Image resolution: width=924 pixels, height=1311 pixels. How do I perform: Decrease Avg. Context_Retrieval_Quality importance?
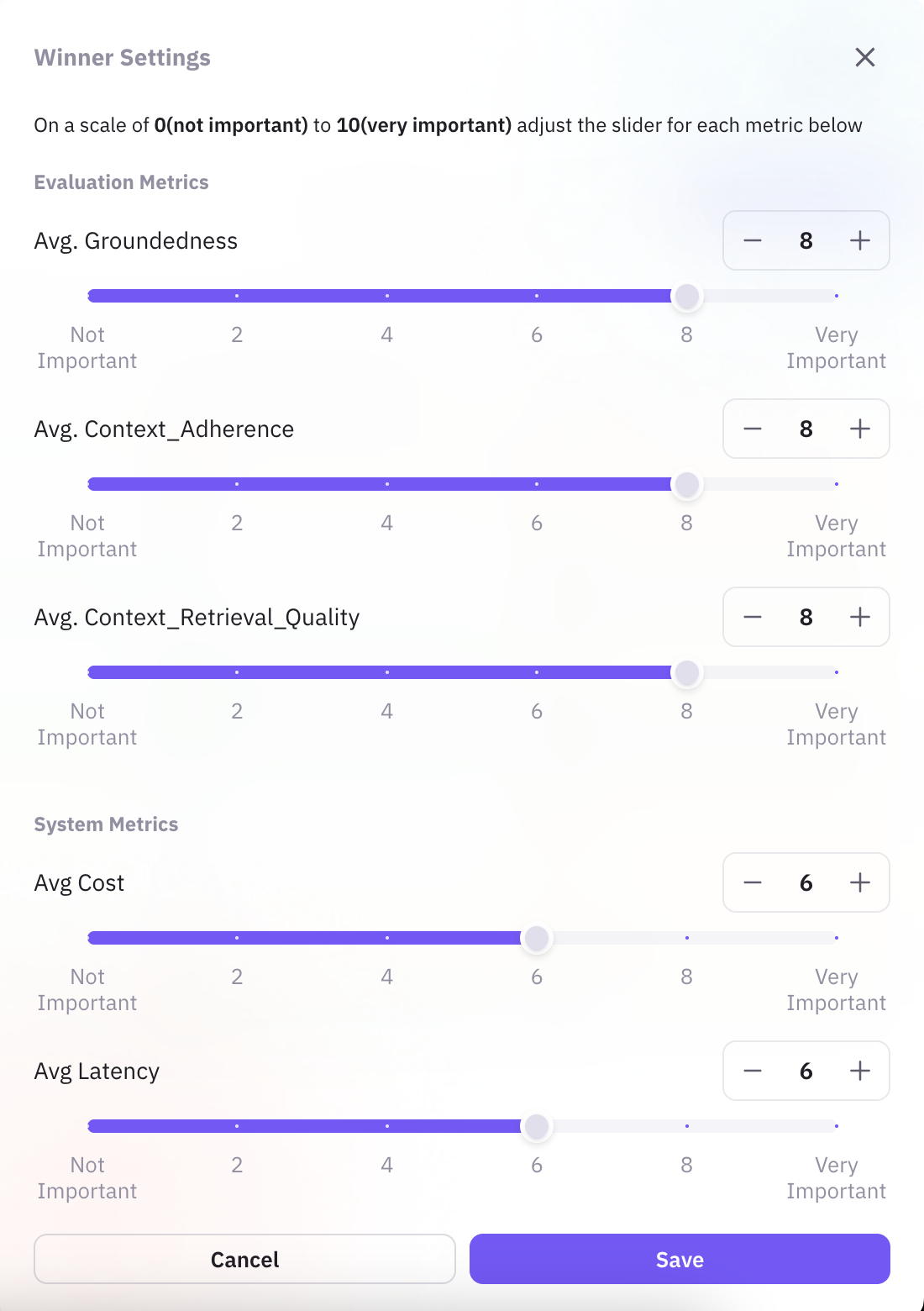pos(752,617)
